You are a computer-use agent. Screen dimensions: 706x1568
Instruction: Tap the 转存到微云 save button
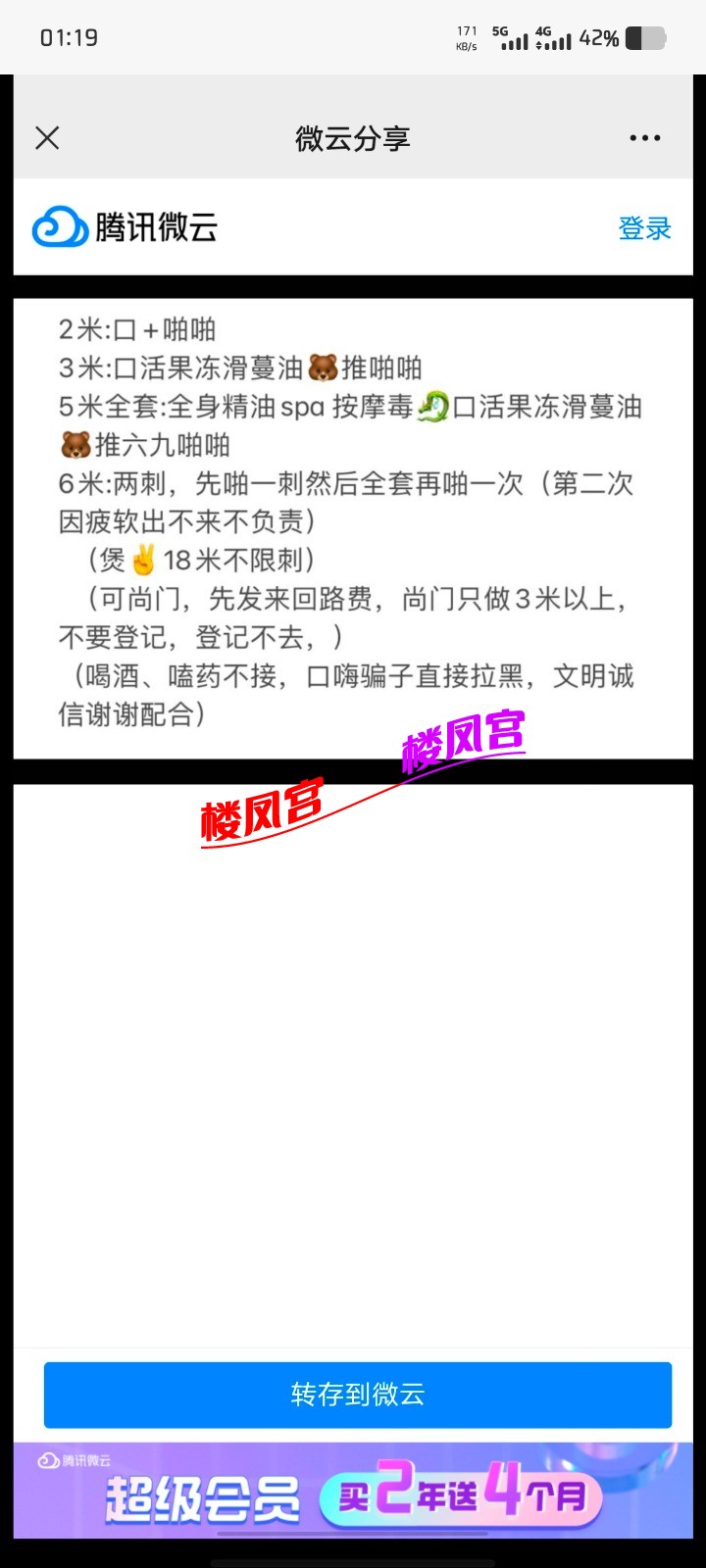tap(353, 1395)
